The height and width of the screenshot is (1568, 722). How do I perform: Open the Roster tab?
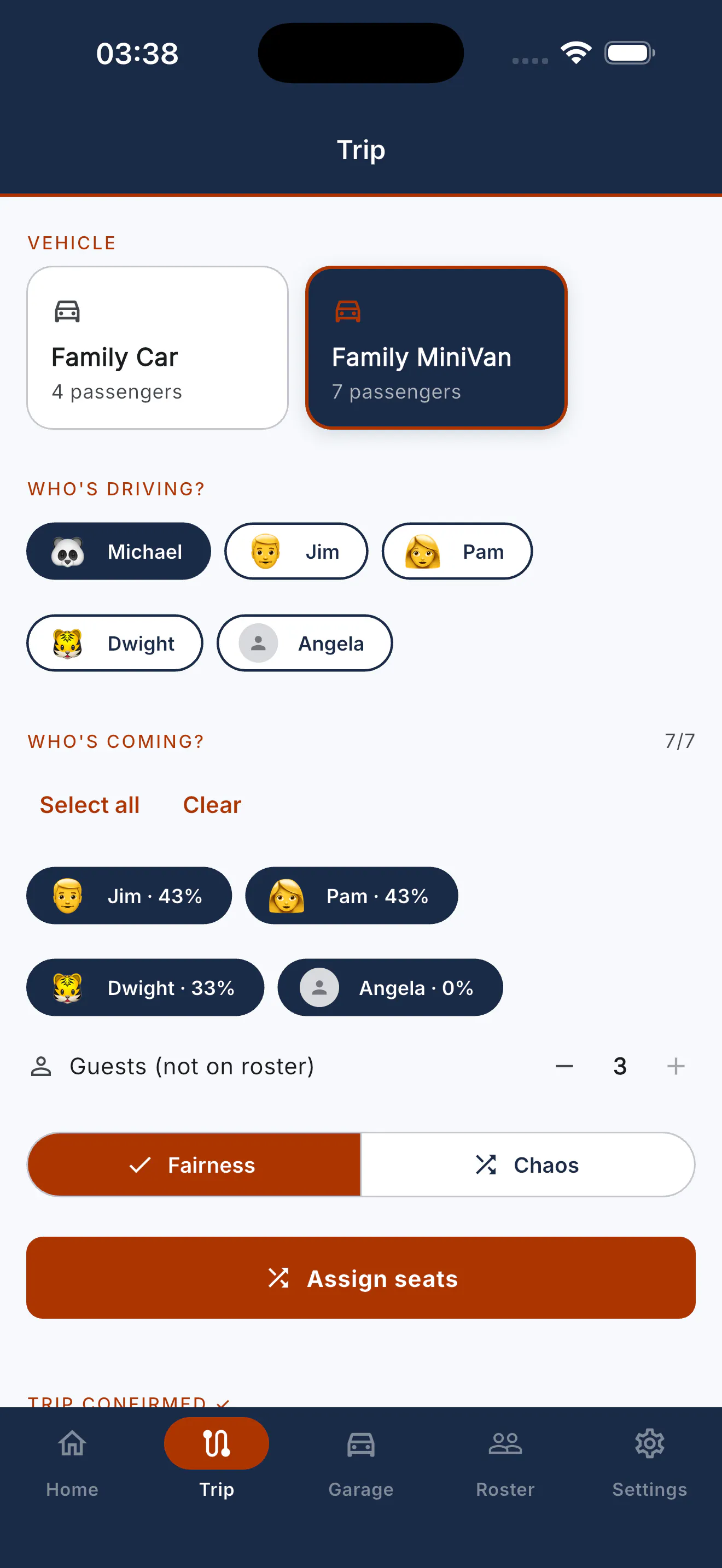coord(505,1462)
